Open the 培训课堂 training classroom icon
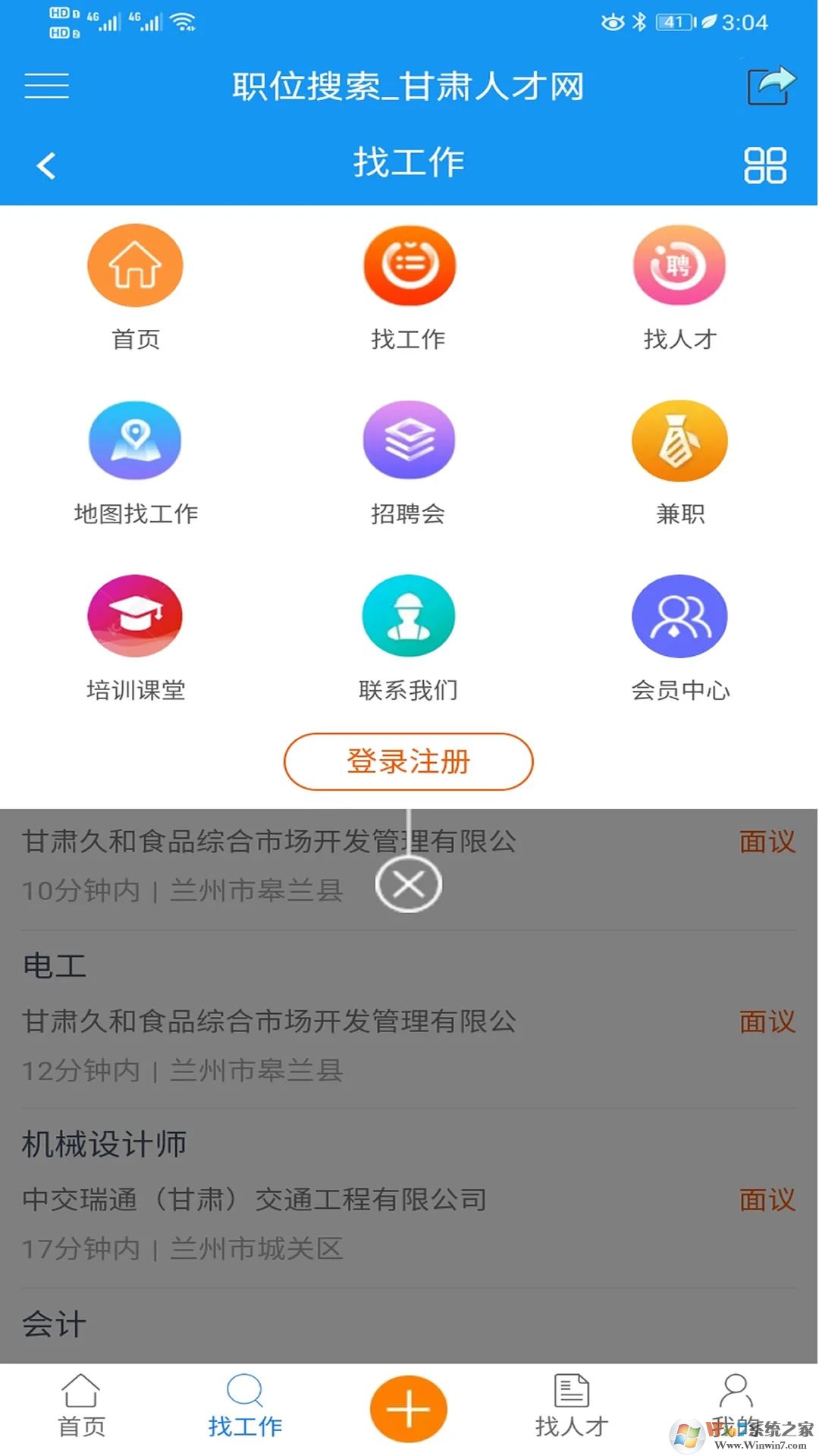 (135, 616)
